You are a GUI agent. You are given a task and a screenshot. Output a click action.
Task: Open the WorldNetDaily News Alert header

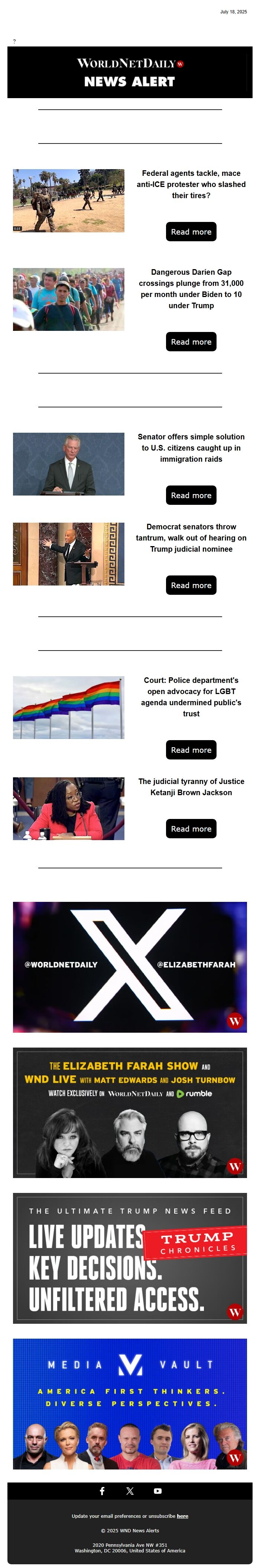[x=129, y=72]
